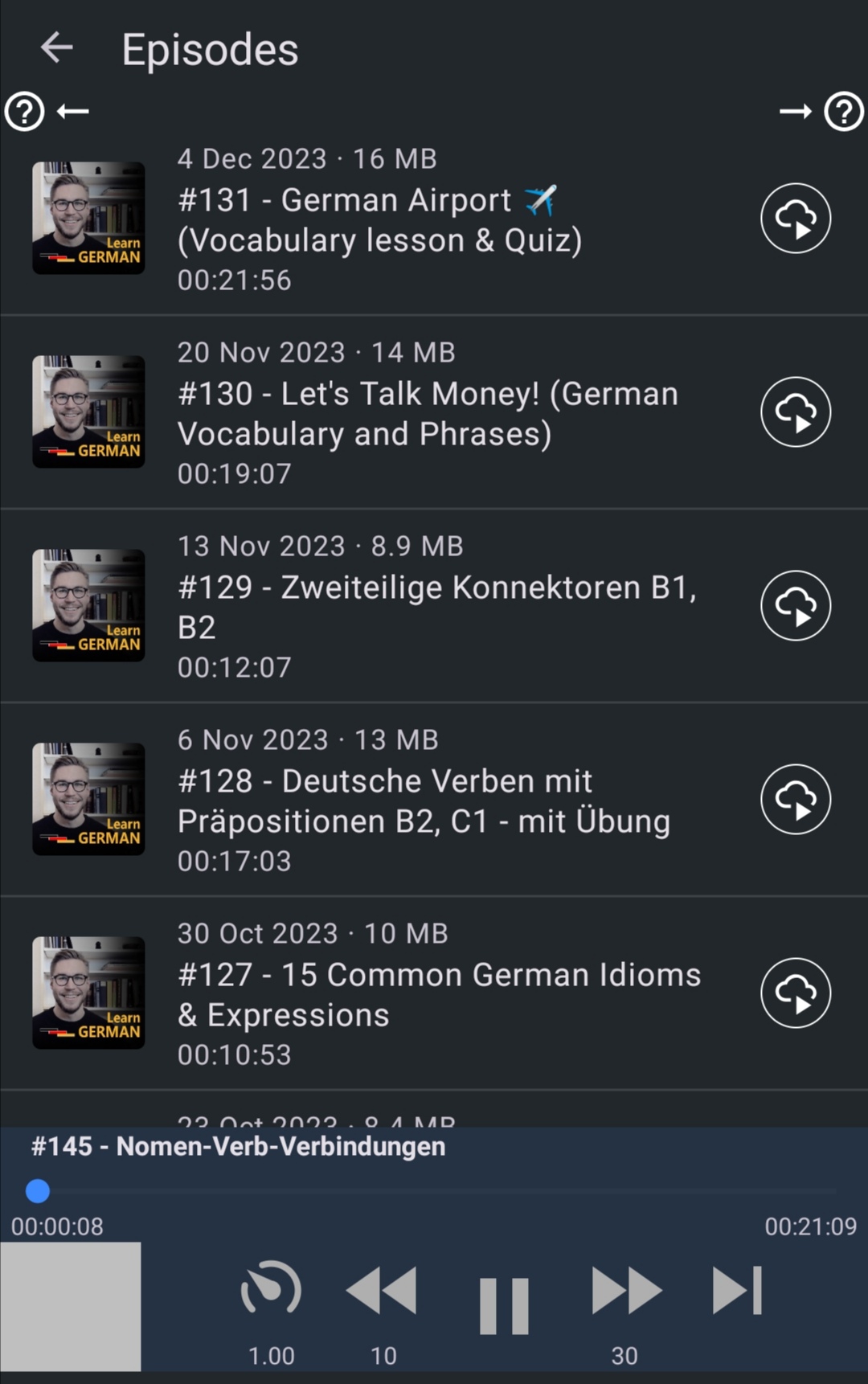Stream episode #128 Deutsche Verben mit Präpositionen
This screenshot has height=1384, width=868.
[795, 800]
